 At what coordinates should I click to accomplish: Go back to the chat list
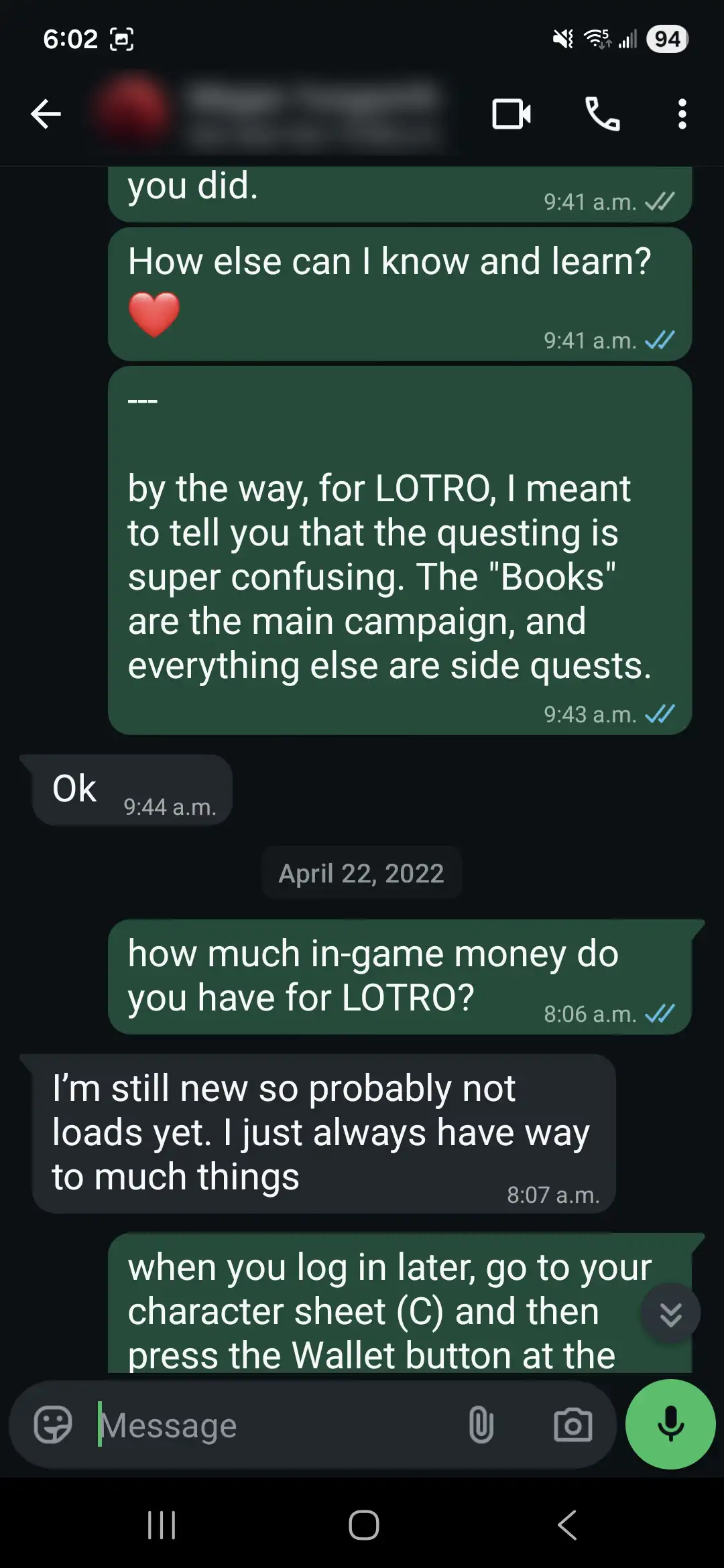[46, 114]
